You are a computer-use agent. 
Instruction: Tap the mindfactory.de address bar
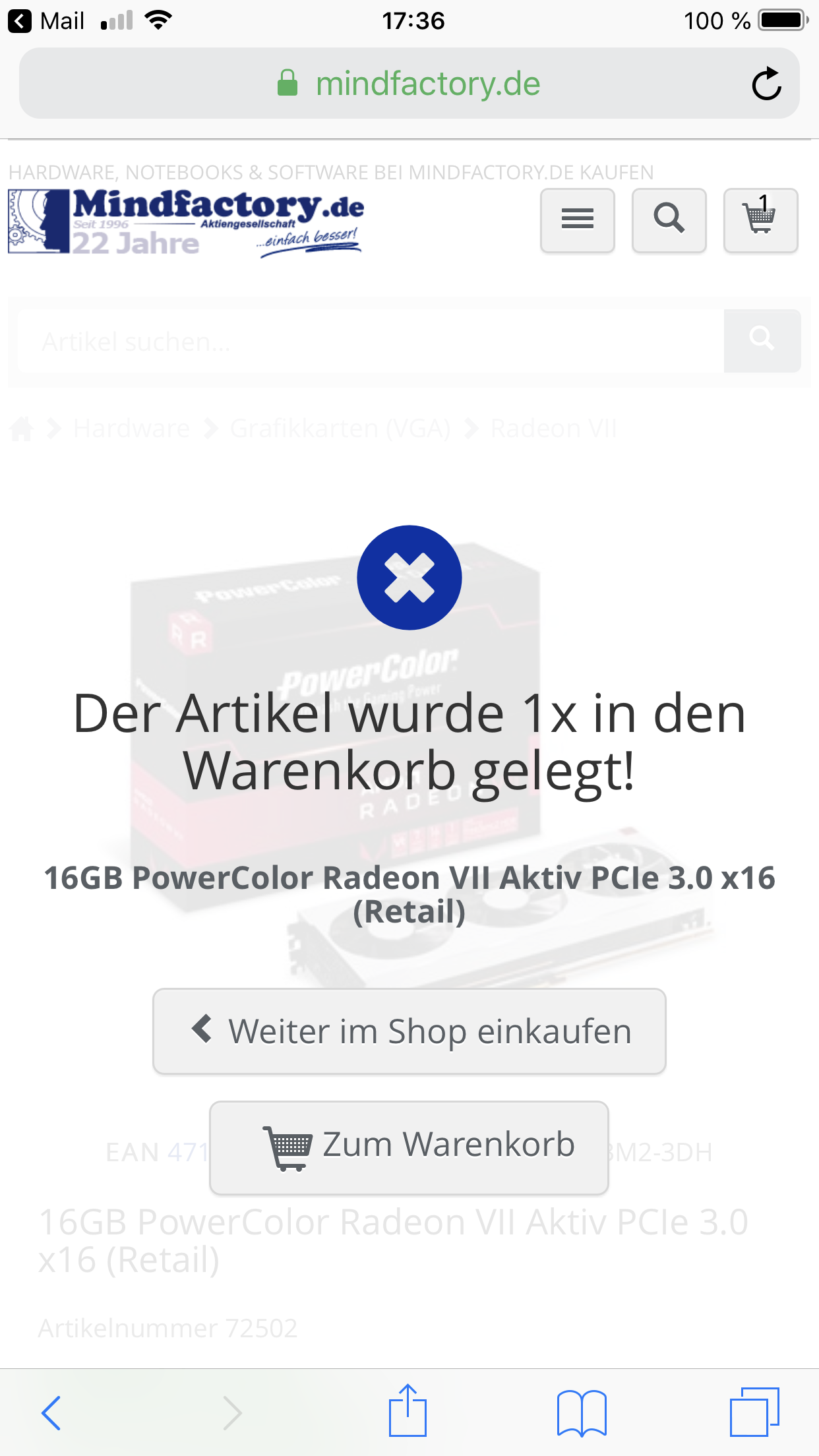[x=409, y=84]
